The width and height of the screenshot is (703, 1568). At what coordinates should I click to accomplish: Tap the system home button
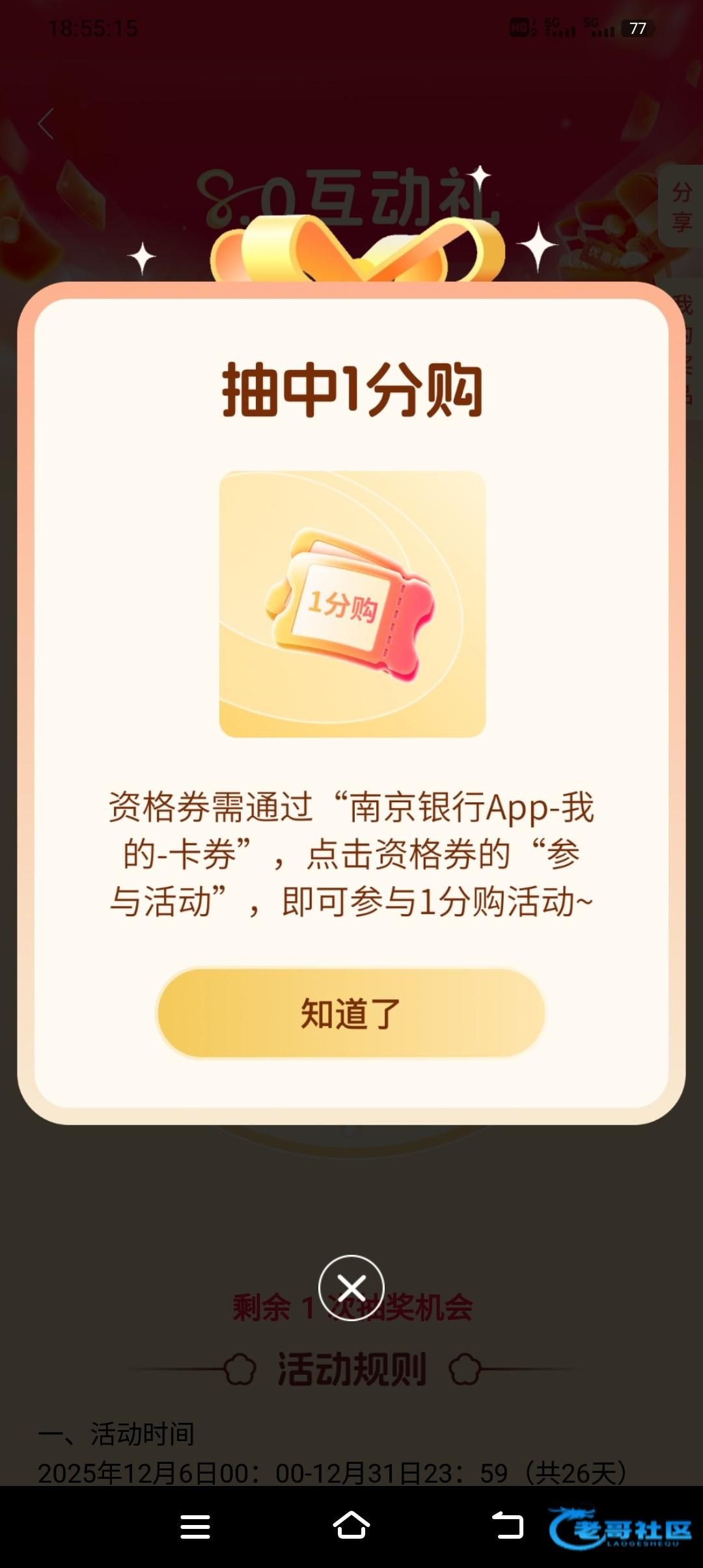coord(351,1526)
